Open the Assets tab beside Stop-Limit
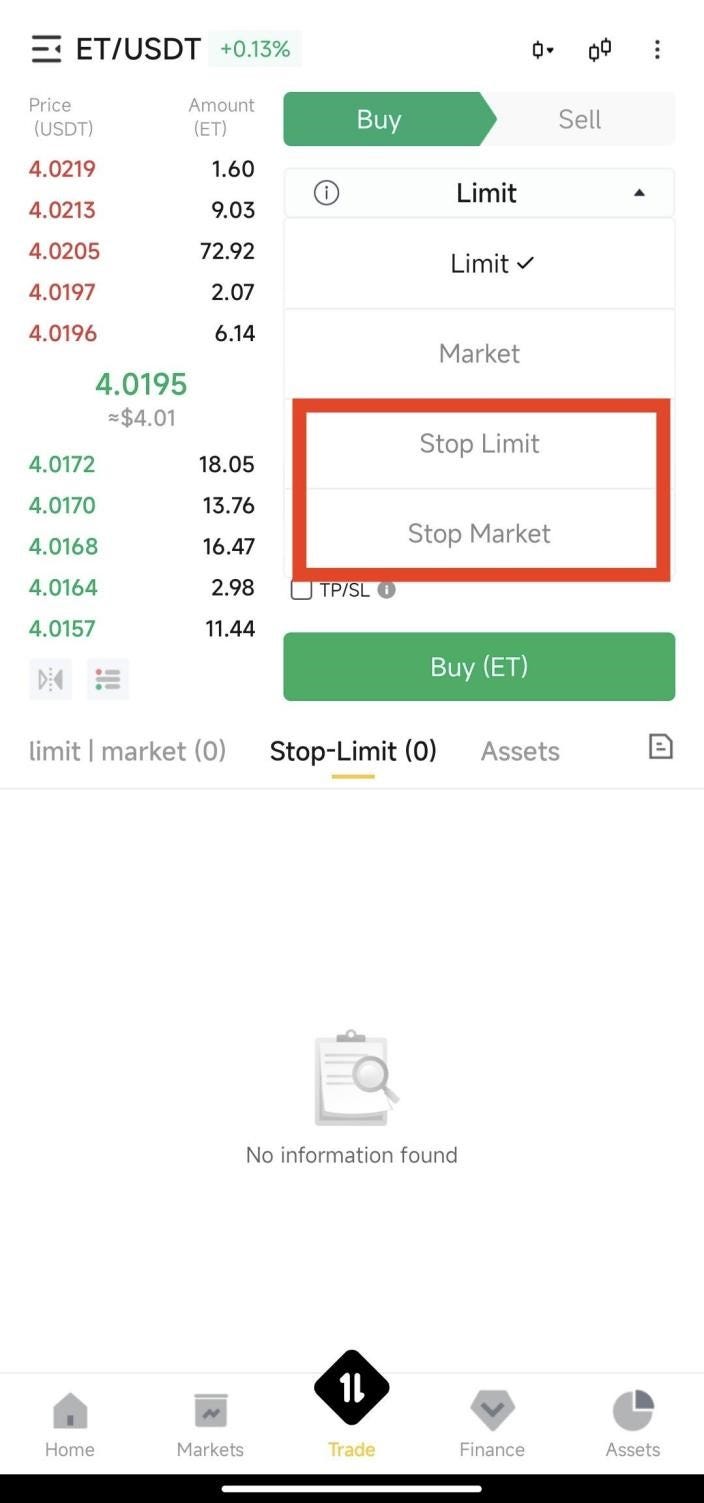 tap(520, 751)
